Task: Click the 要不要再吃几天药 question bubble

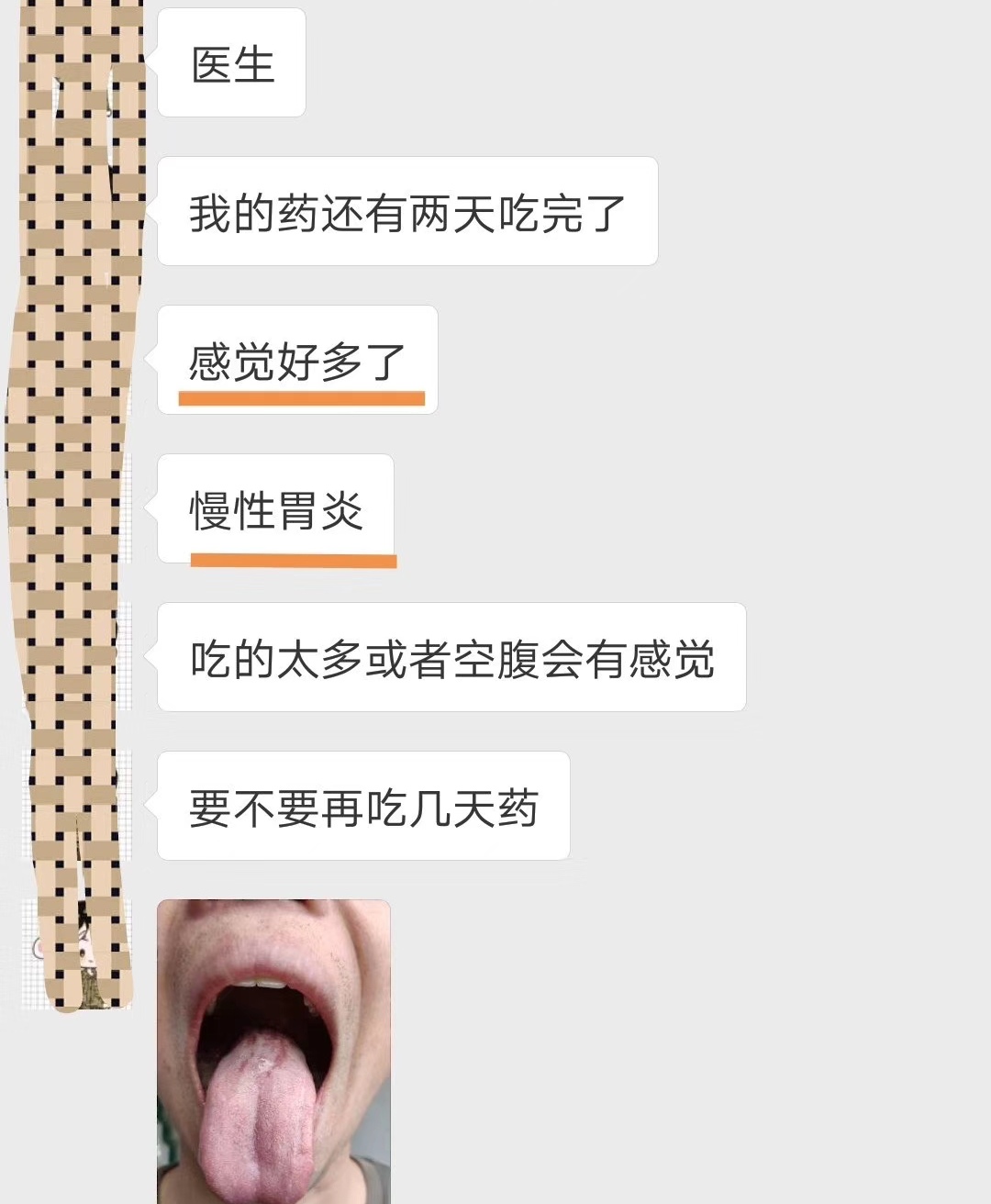Action: 362,808
